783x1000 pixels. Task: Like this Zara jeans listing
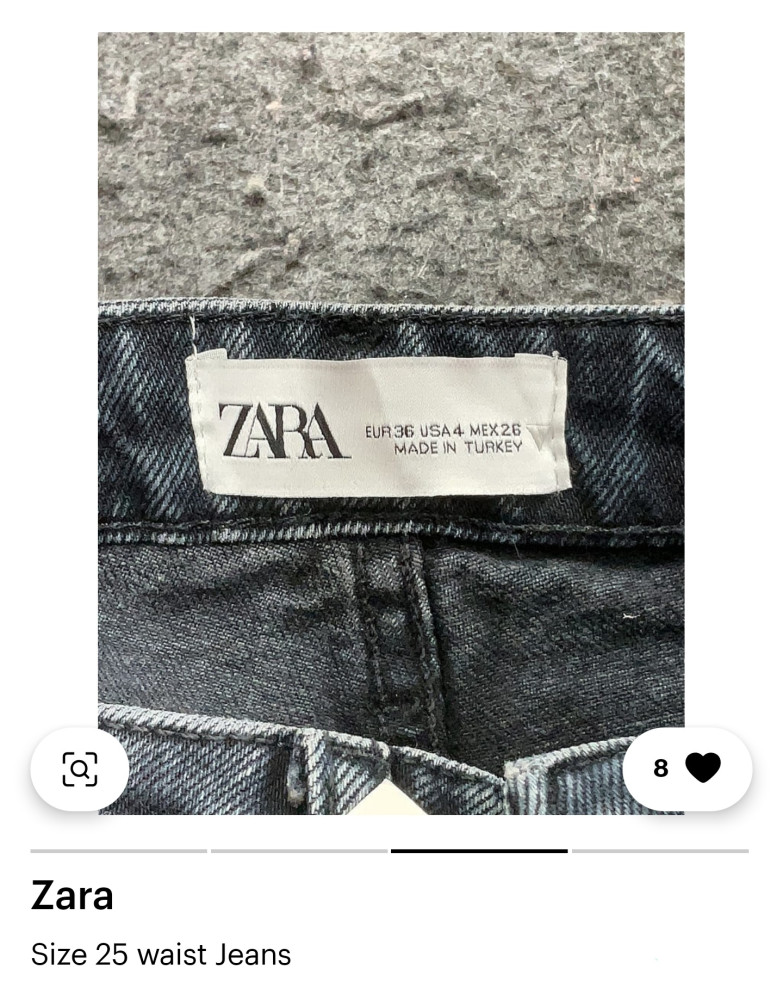point(702,768)
